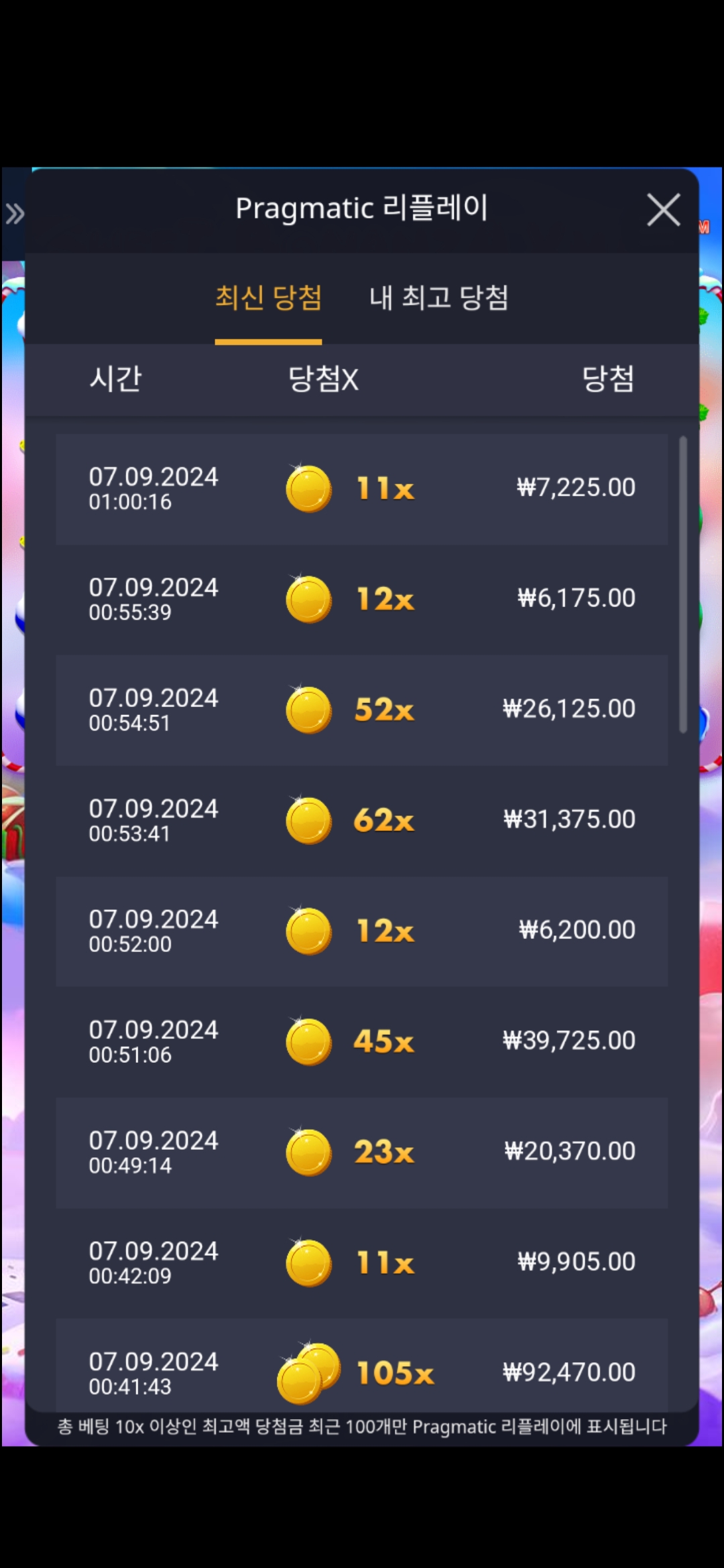This screenshot has height=1568, width=724.
Task: Close the Pragmatic 리플레이 dialog
Action: (x=663, y=210)
